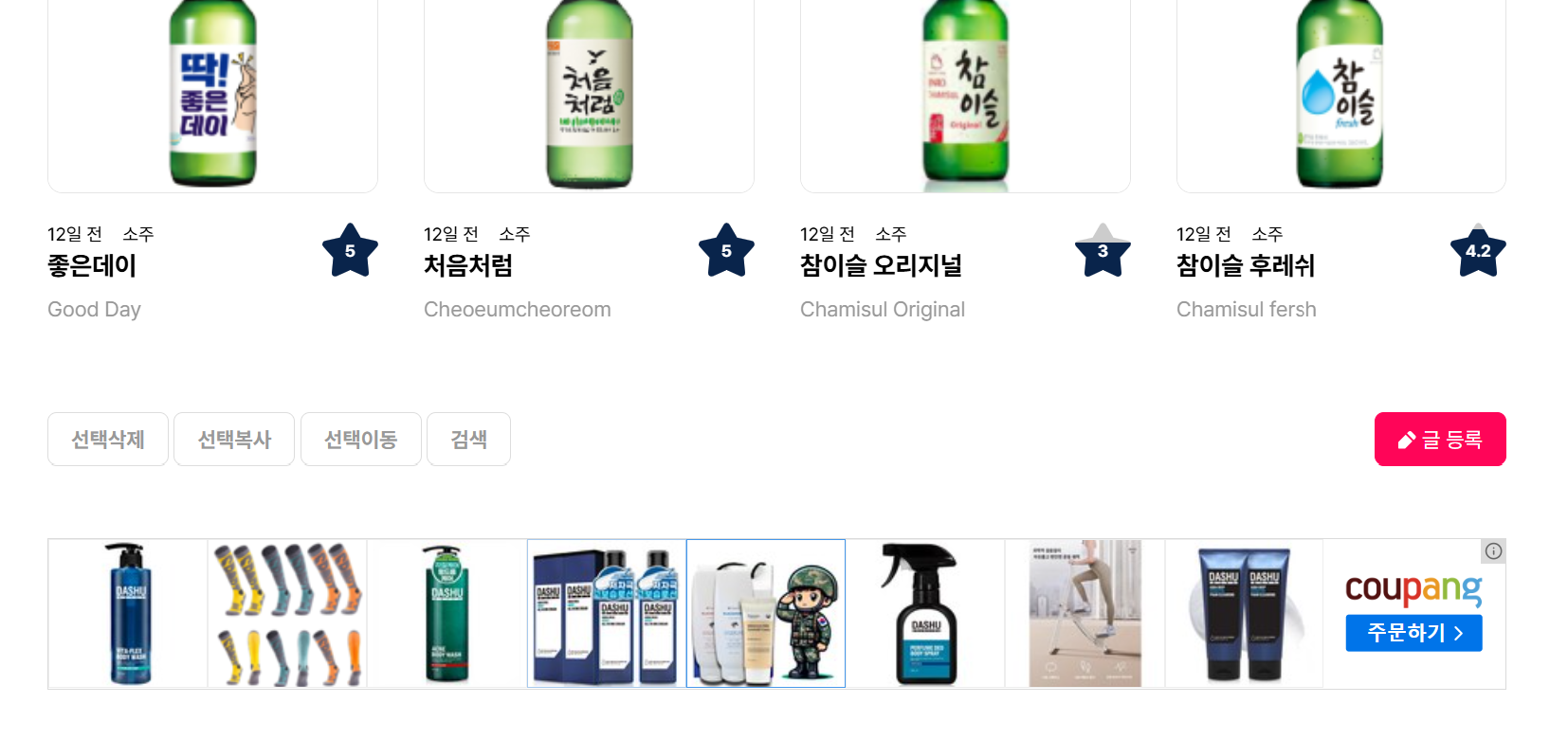Open the 참이슬 후레쉬 card
This screenshot has width=1568, height=739.
pos(1245,265)
